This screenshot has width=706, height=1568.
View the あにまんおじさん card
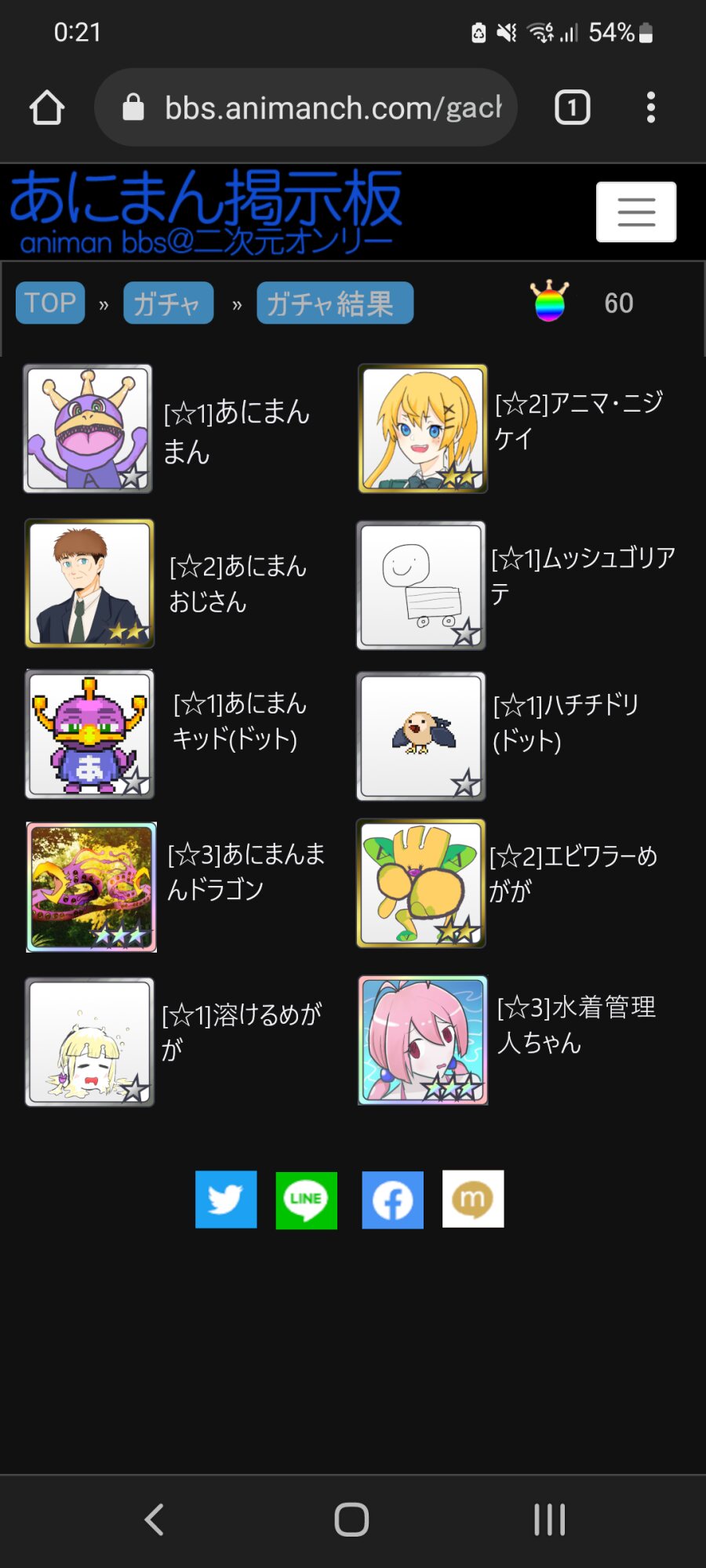[x=89, y=583]
